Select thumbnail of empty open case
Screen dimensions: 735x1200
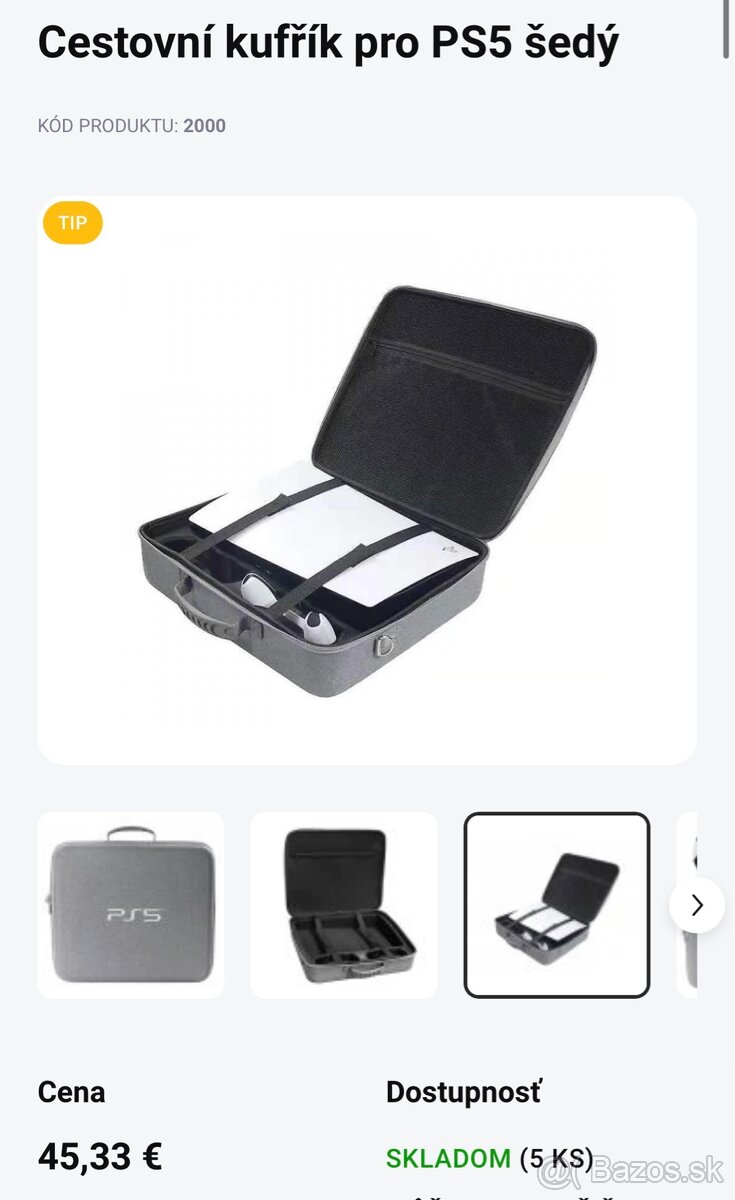(x=343, y=905)
